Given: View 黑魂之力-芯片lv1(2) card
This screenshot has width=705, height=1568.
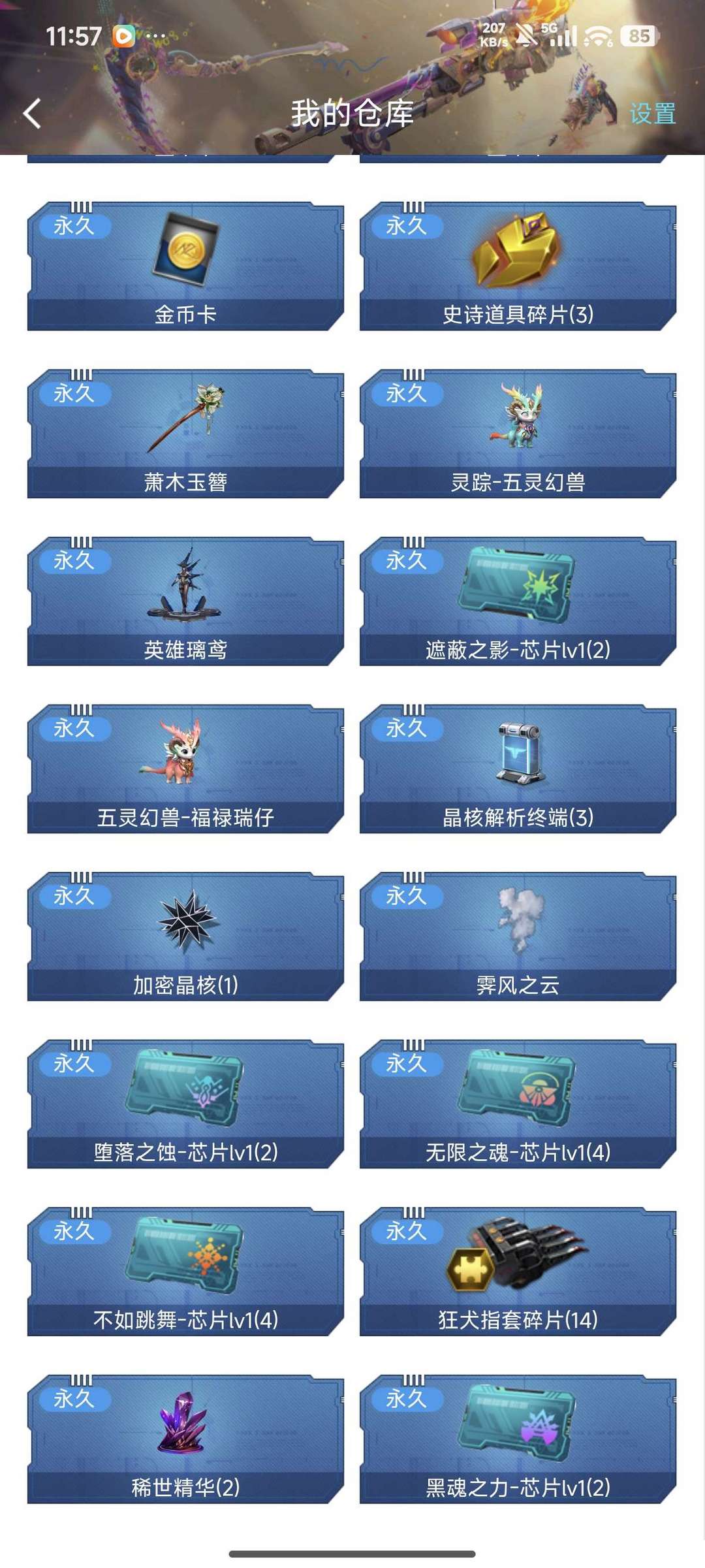Looking at the screenshot, I should pyautogui.click(x=518, y=1439).
